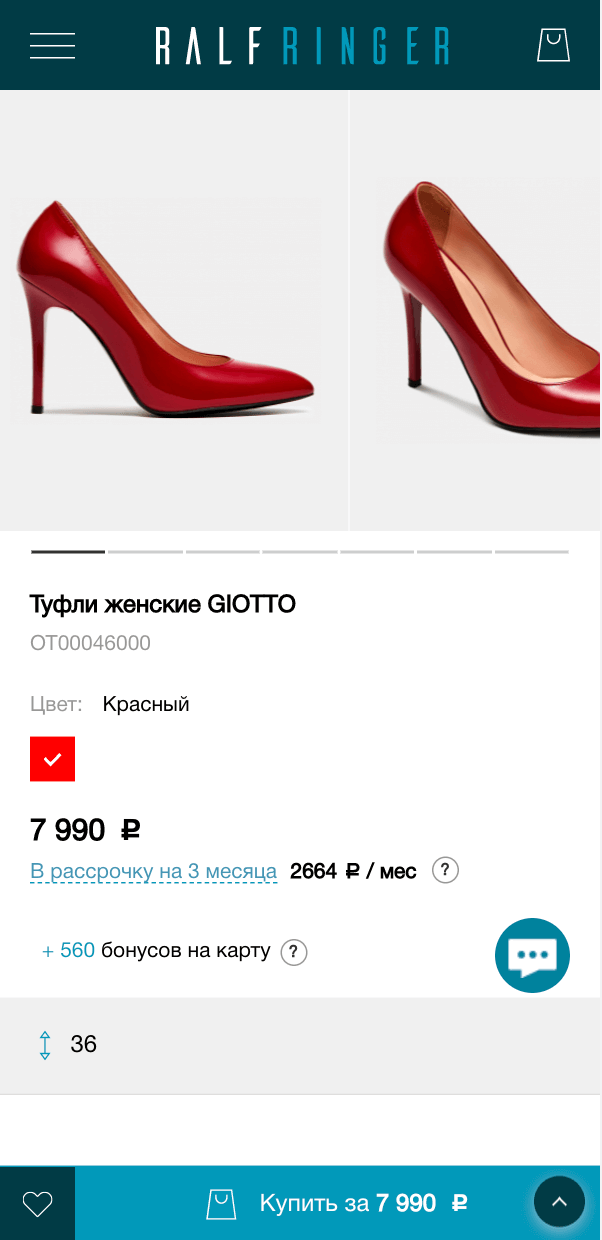
Task: Jump back to the top of page
Action: 559,1202
